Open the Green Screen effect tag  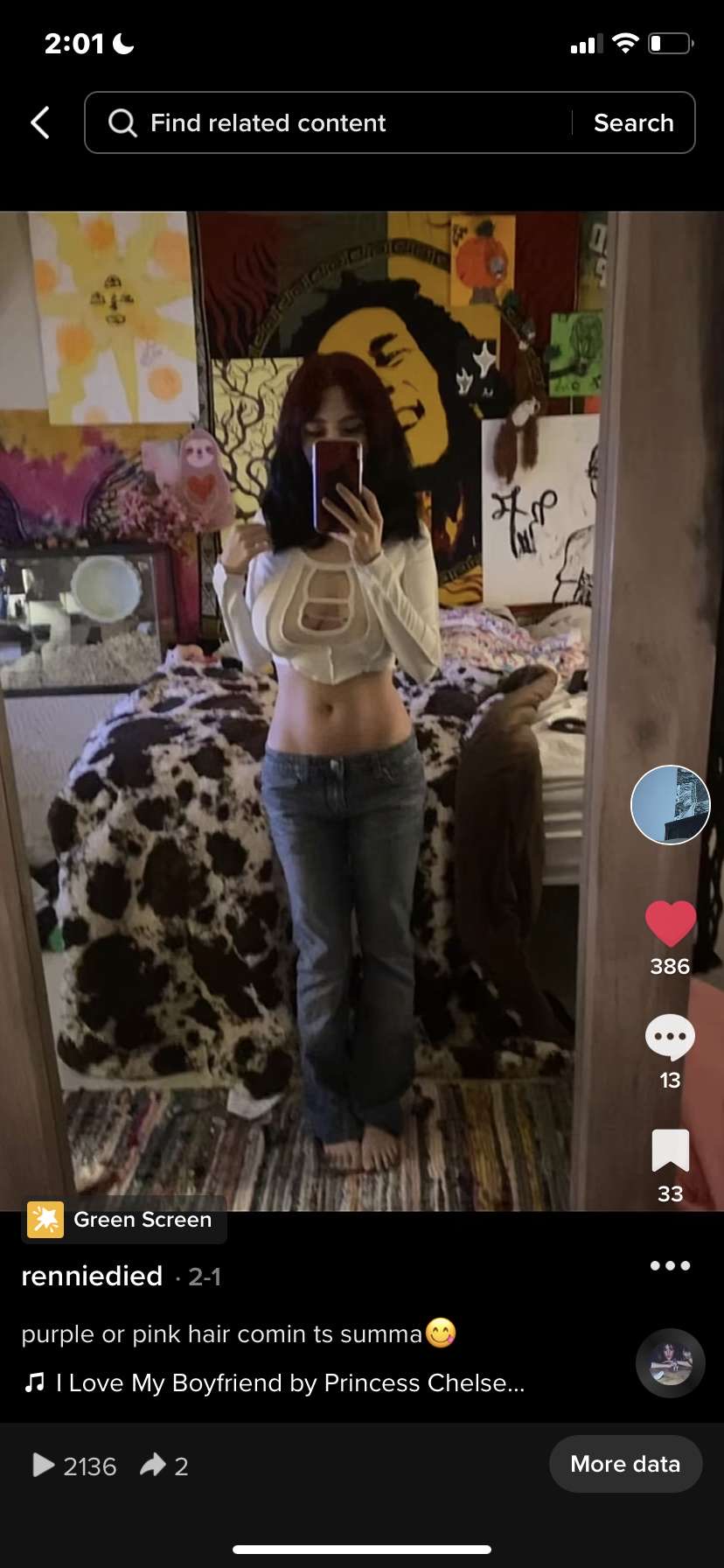[123, 1220]
